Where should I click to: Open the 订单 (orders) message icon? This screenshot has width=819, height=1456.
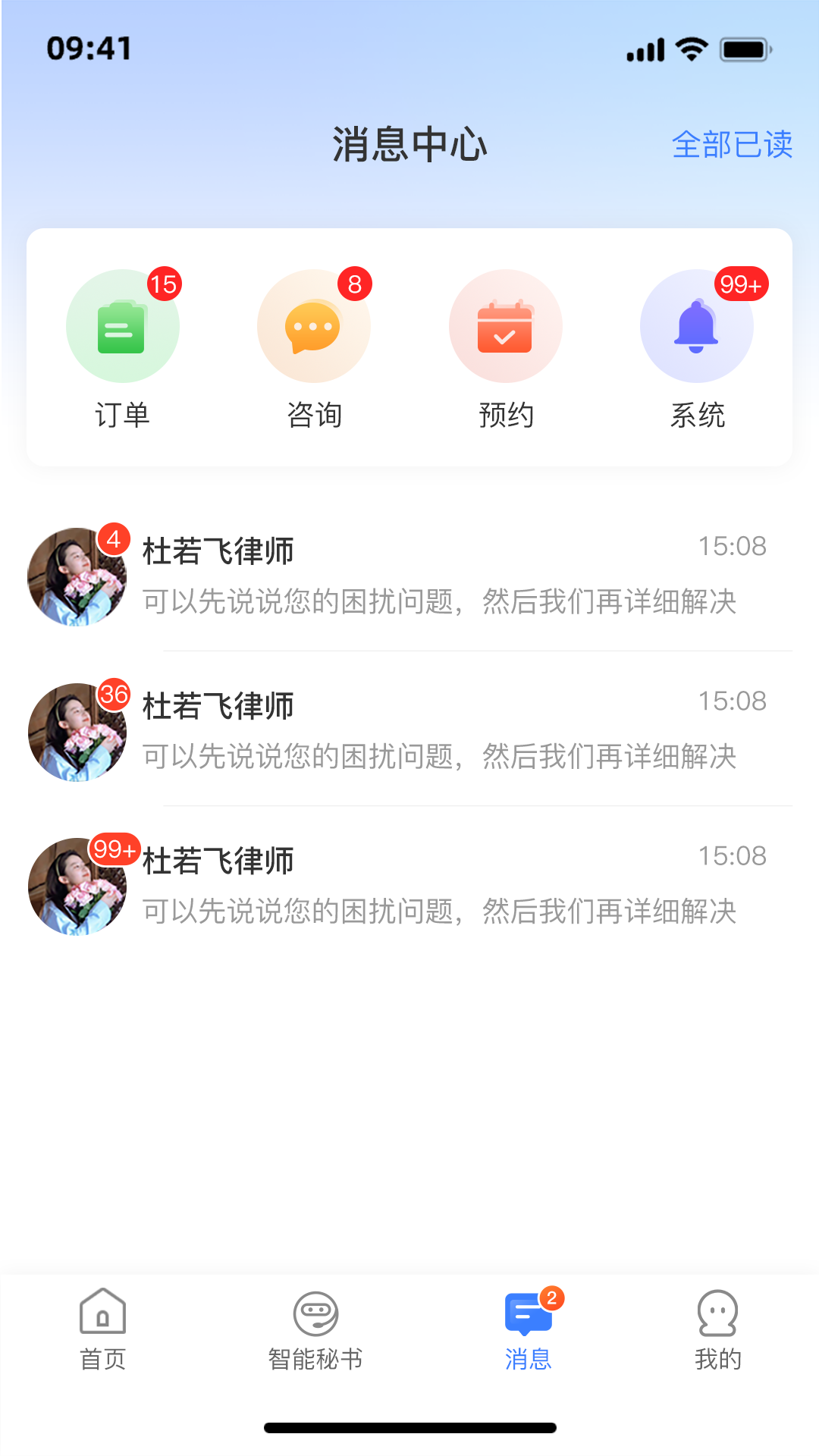point(122,326)
